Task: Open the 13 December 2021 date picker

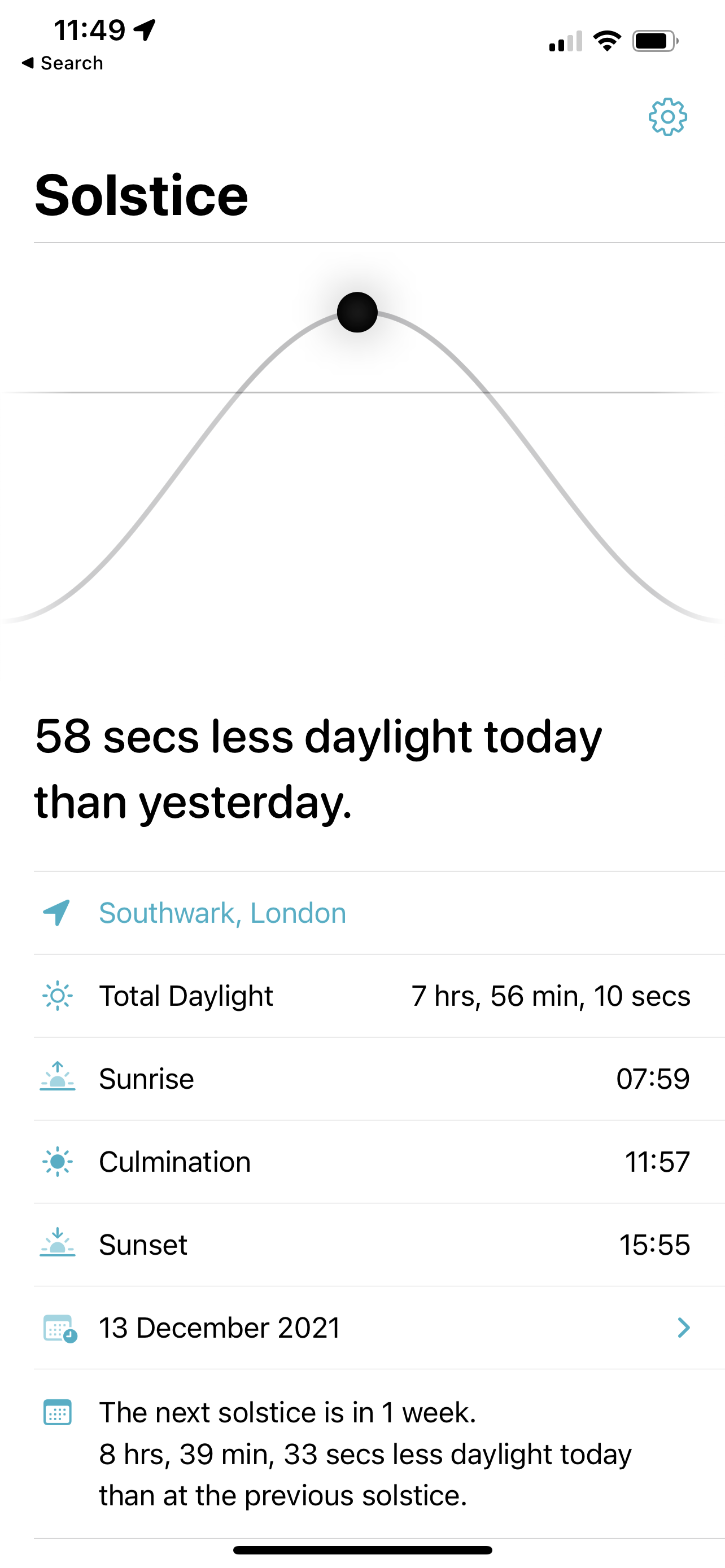Action: pos(379,1327)
